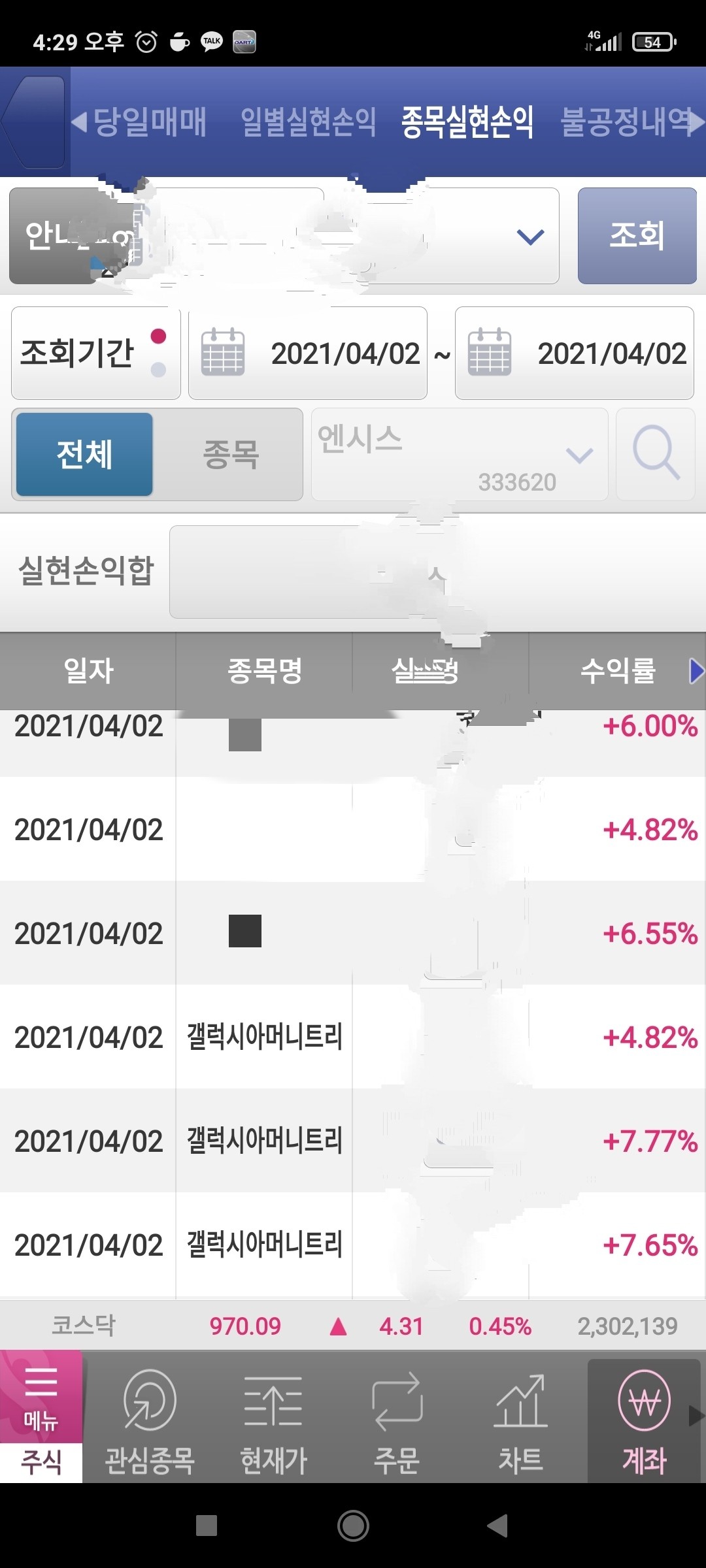
Task: Open the 현재가 tab
Action: 273,1416
